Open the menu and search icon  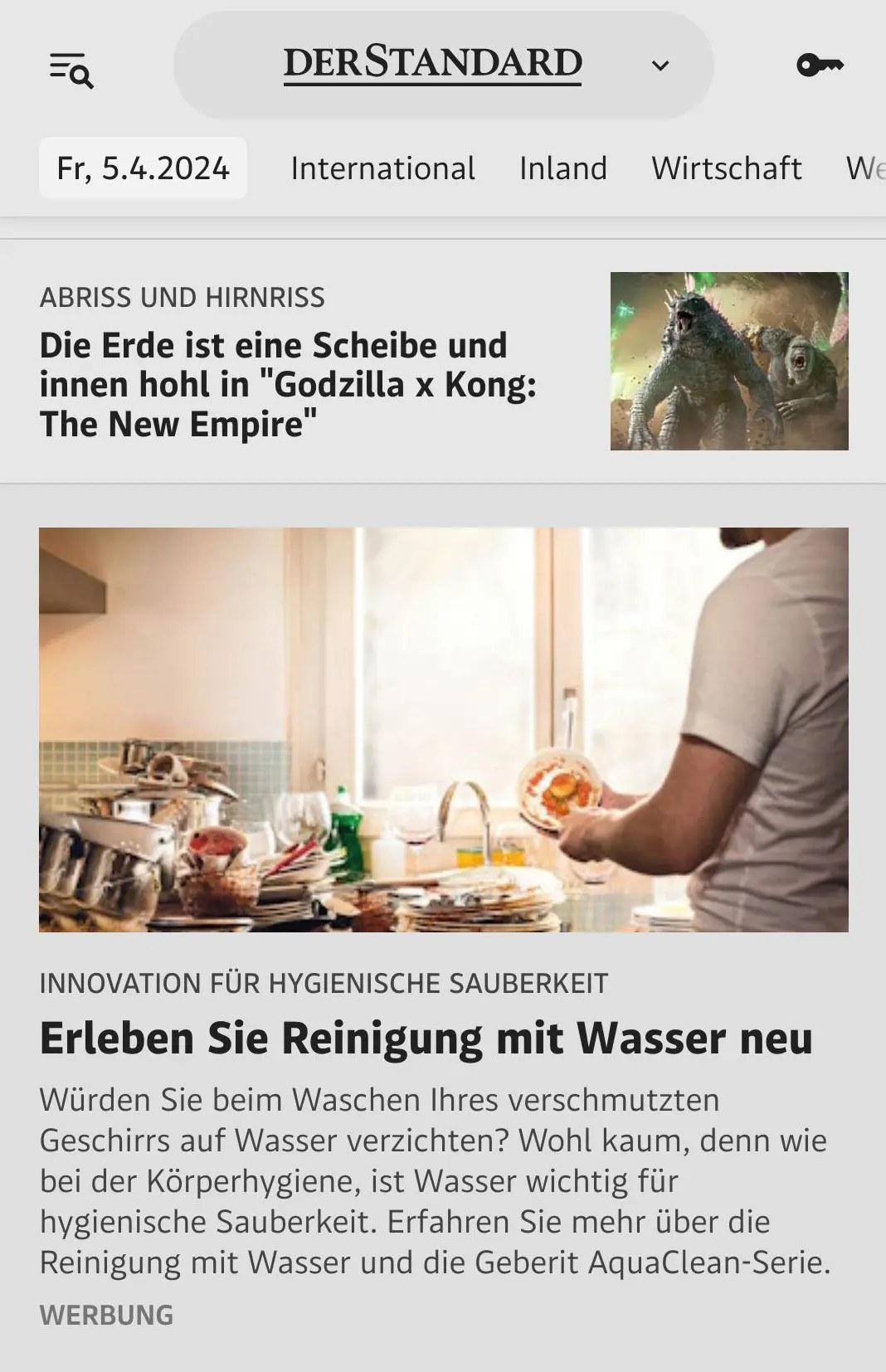coord(71,69)
